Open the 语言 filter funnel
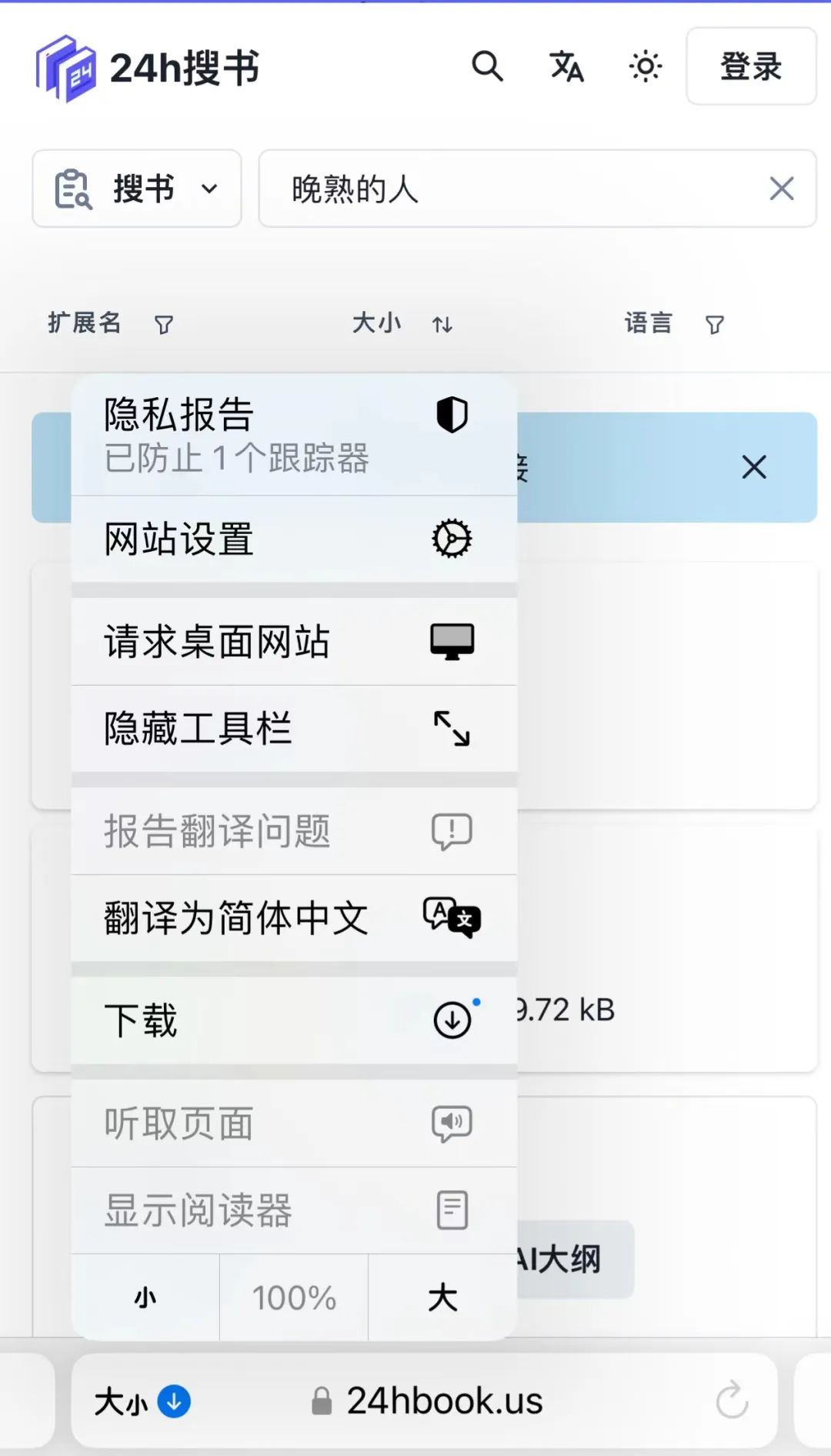 pyautogui.click(x=715, y=324)
